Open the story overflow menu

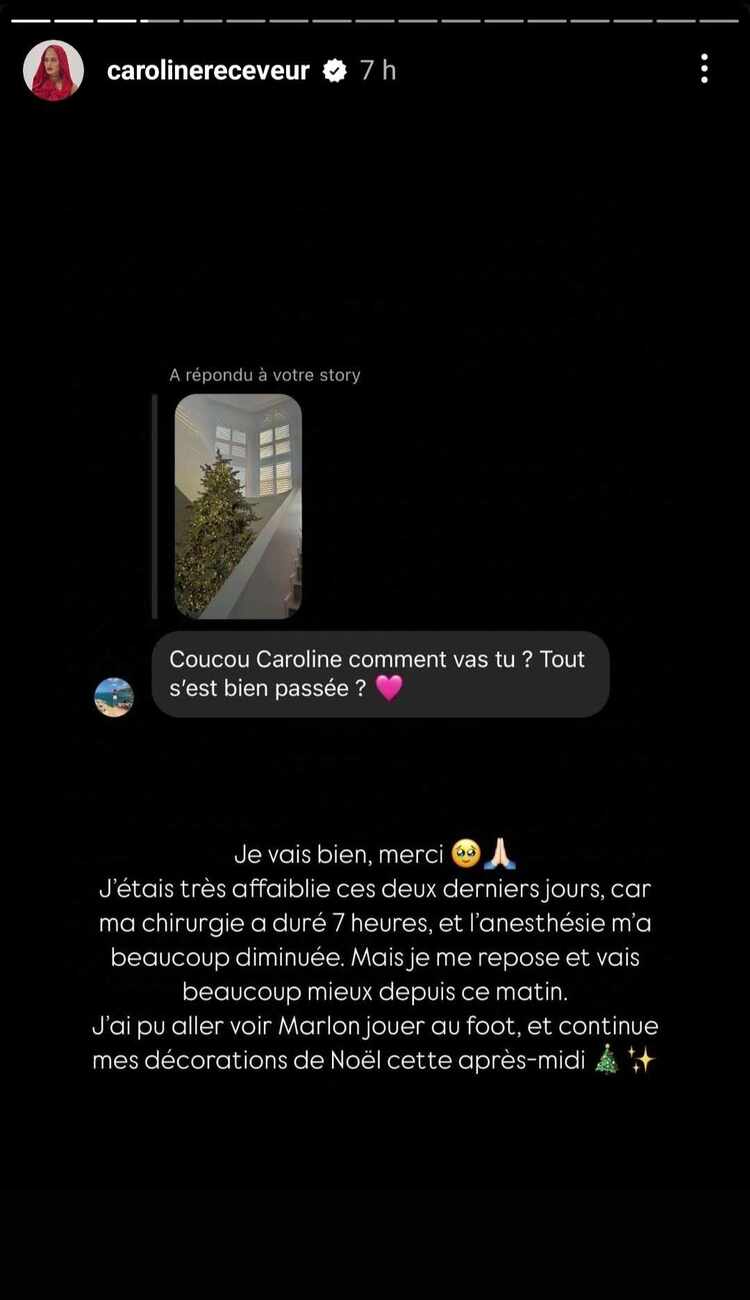click(x=705, y=69)
